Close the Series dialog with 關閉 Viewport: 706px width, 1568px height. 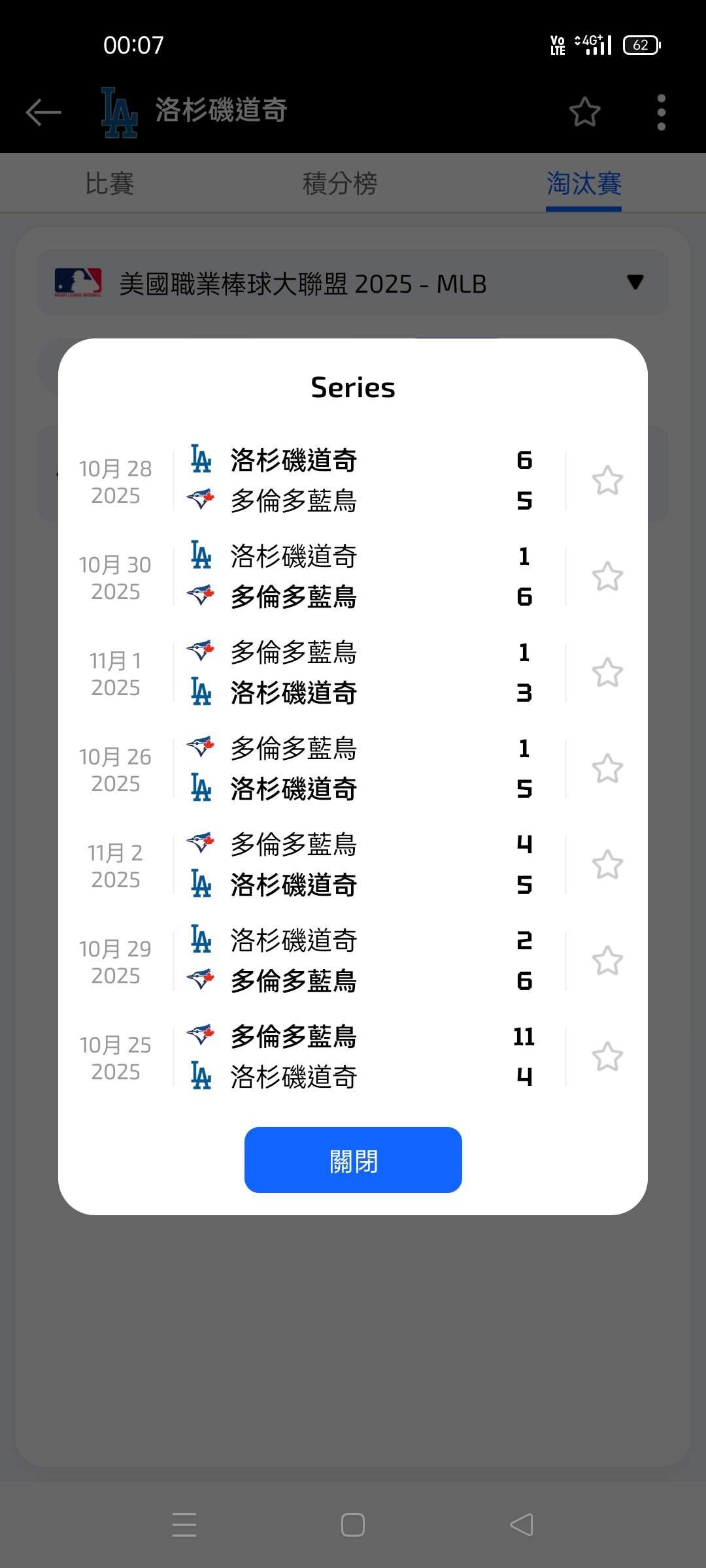[x=353, y=1160]
